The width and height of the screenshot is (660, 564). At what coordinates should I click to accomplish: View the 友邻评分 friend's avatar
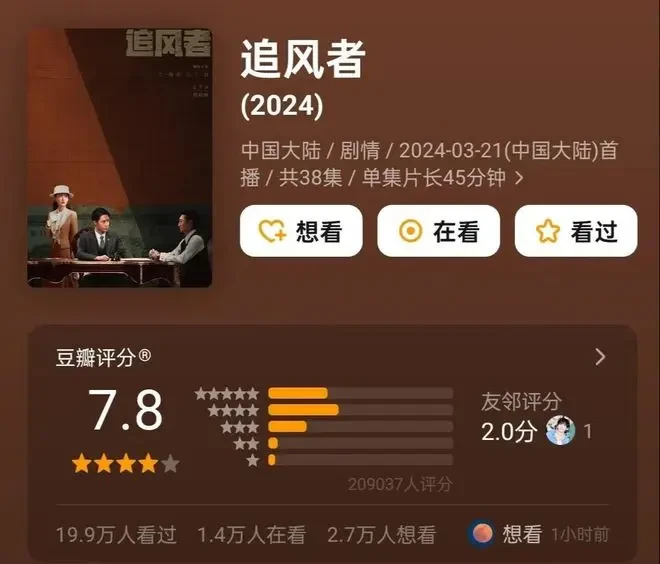561,431
